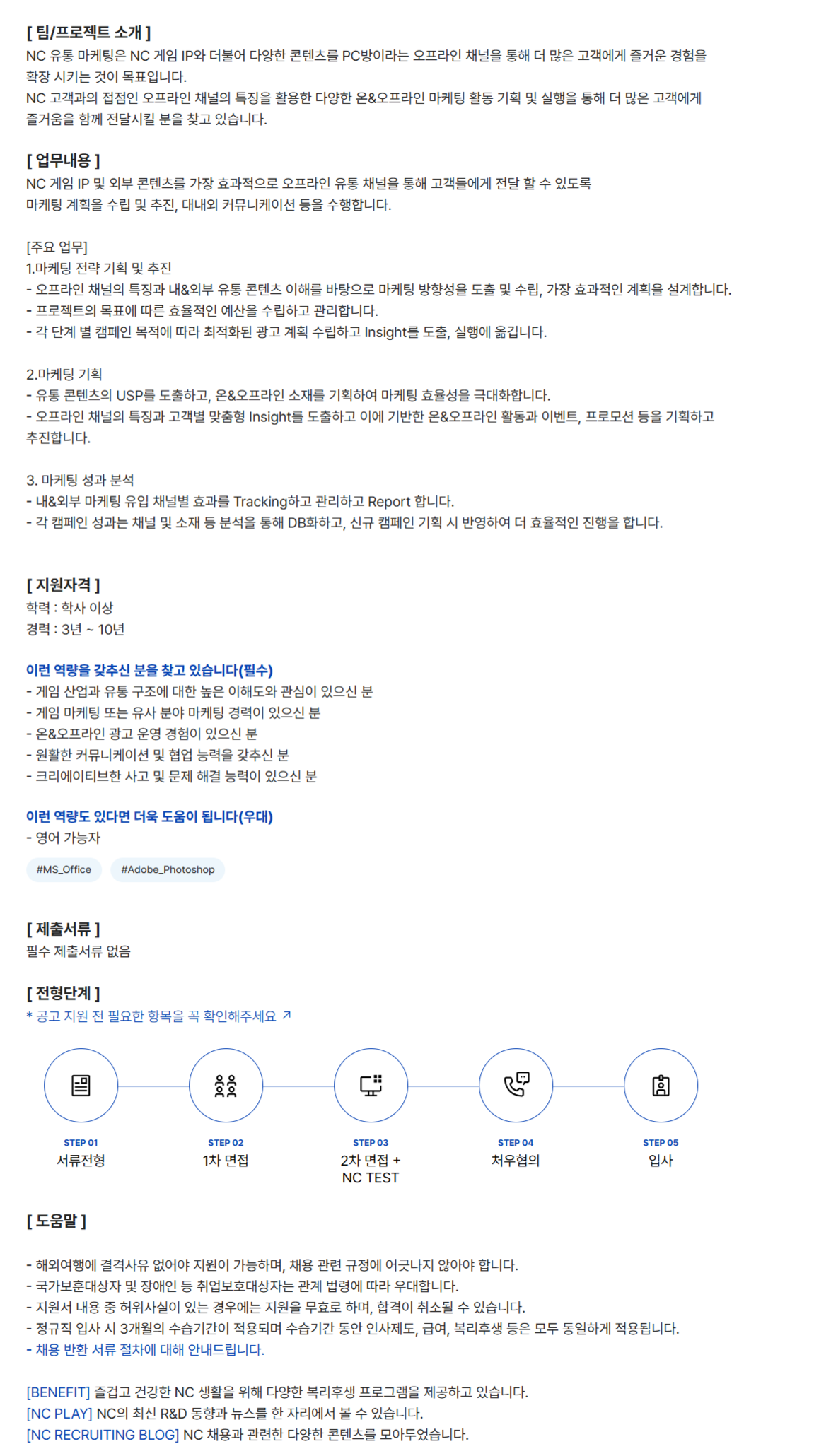
Task: Select the #Adobe_Photoshop skill chip
Action: (168, 869)
